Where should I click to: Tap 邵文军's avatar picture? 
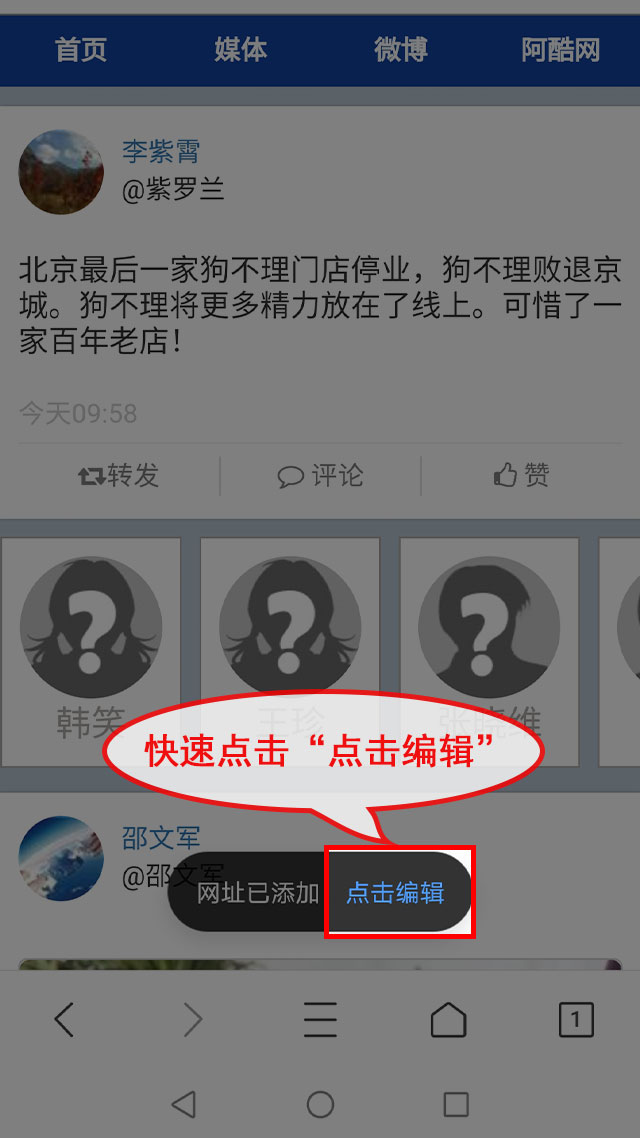point(61,858)
